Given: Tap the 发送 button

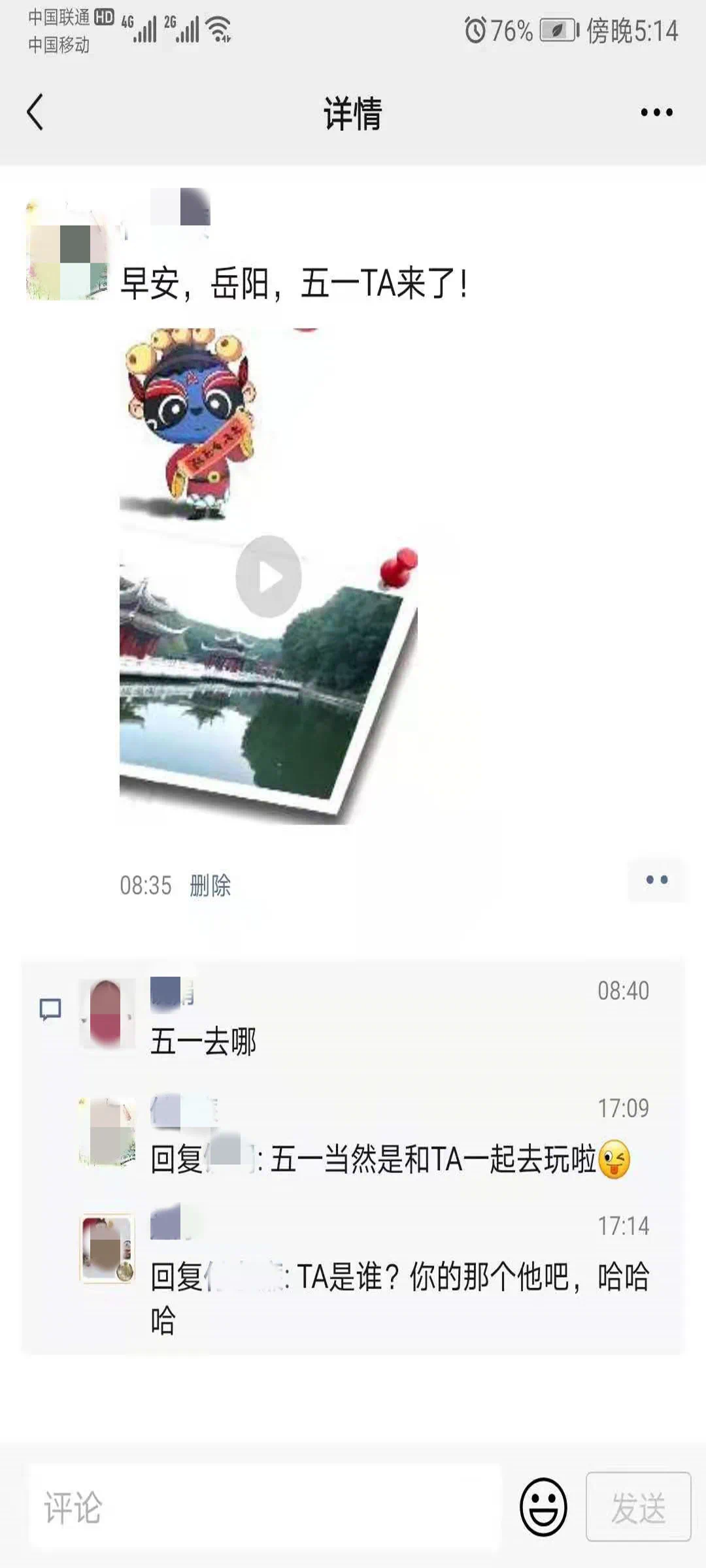Looking at the screenshot, I should 638,1507.
